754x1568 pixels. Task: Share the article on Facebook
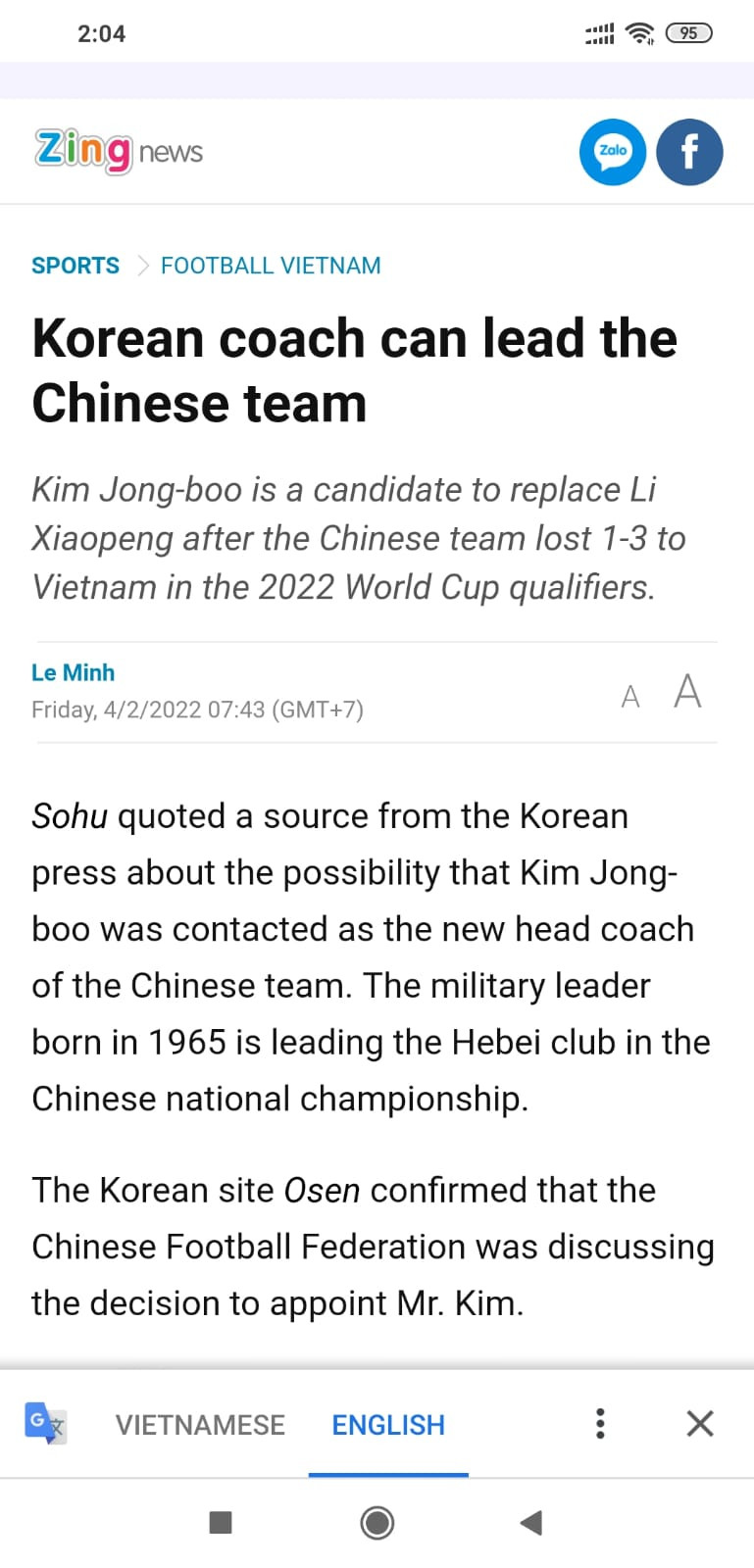point(689,152)
